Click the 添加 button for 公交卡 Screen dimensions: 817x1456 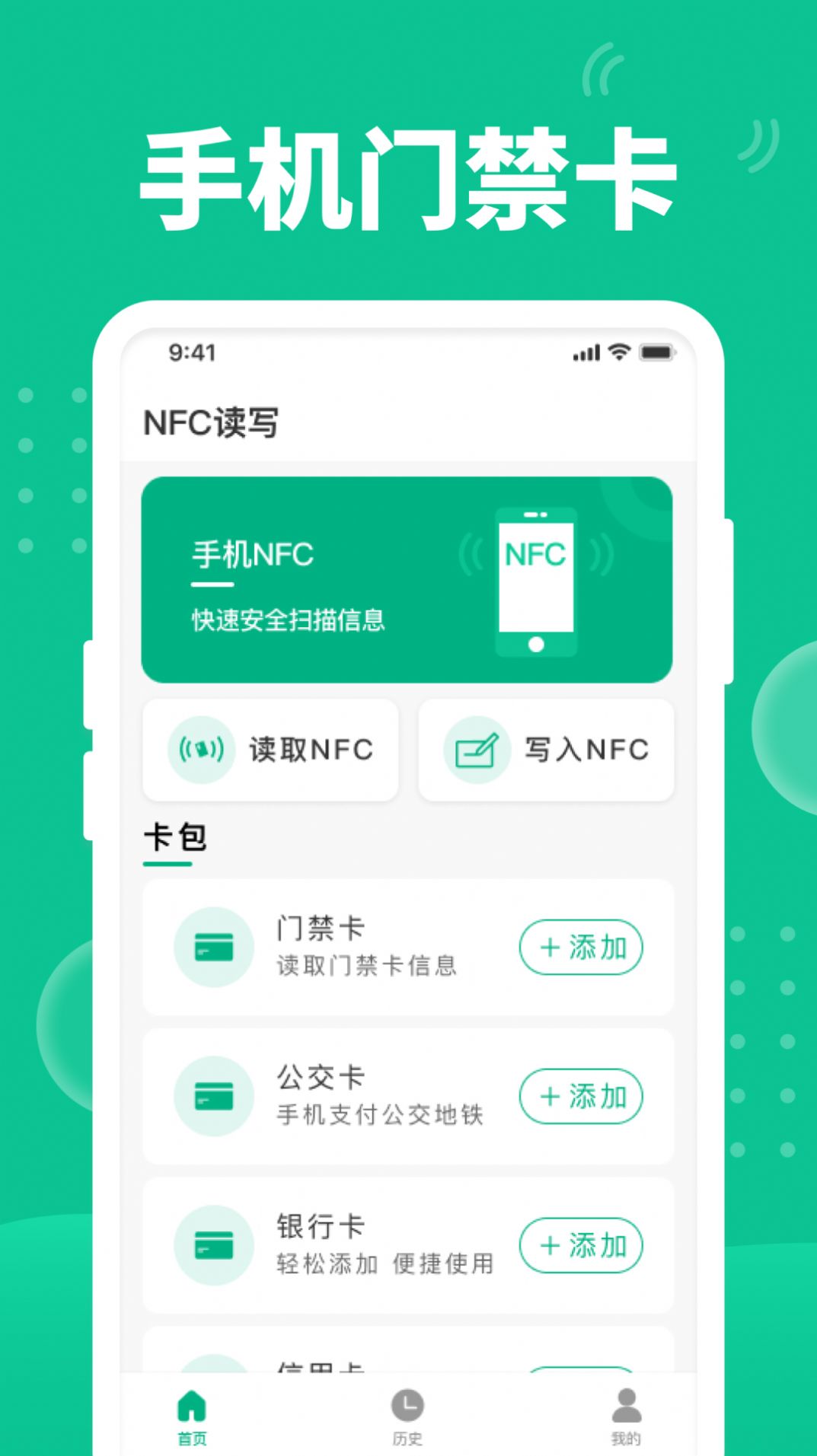[x=581, y=1096]
